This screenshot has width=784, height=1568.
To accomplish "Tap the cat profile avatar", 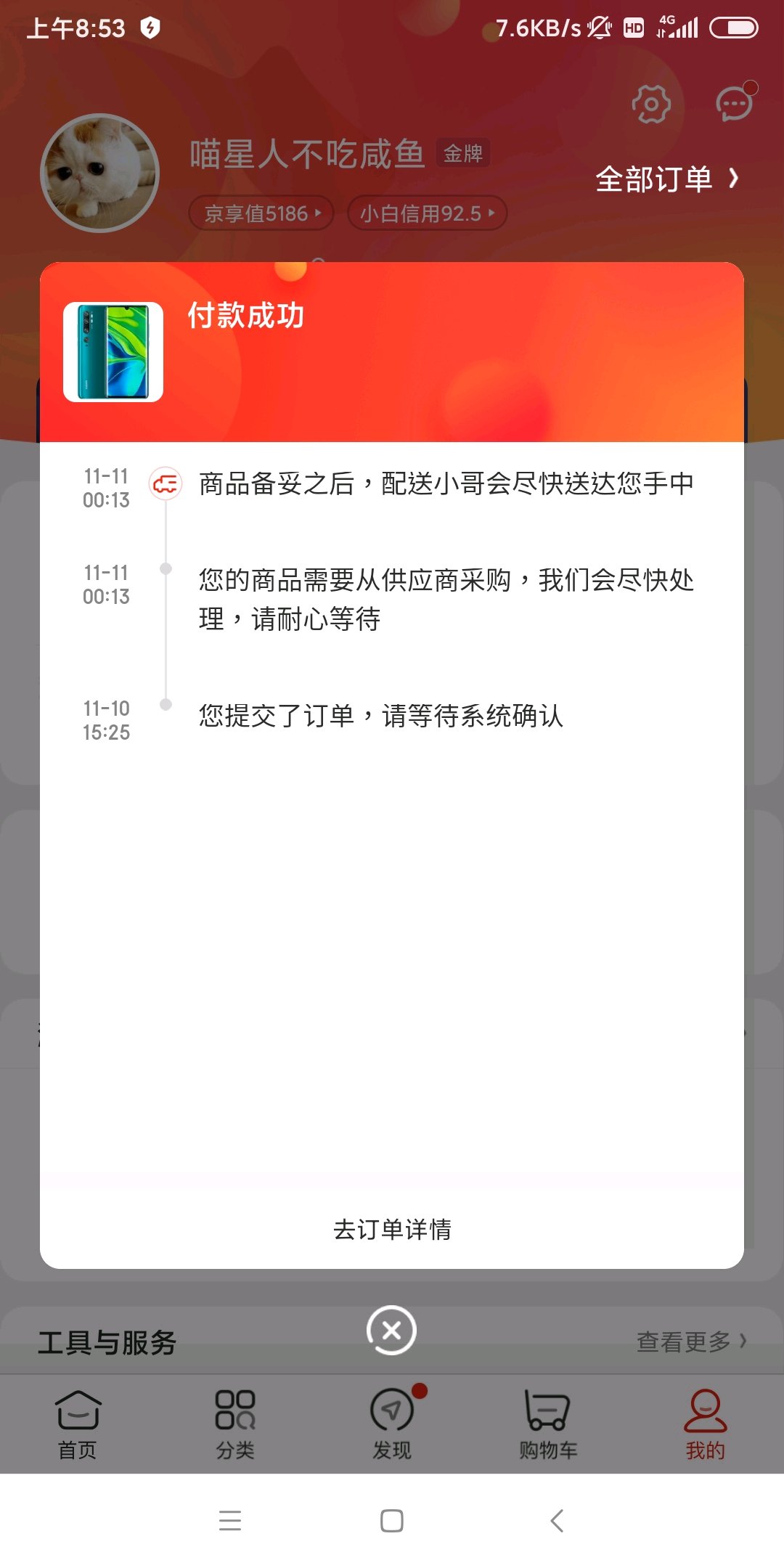I will pyautogui.click(x=99, y=173).
